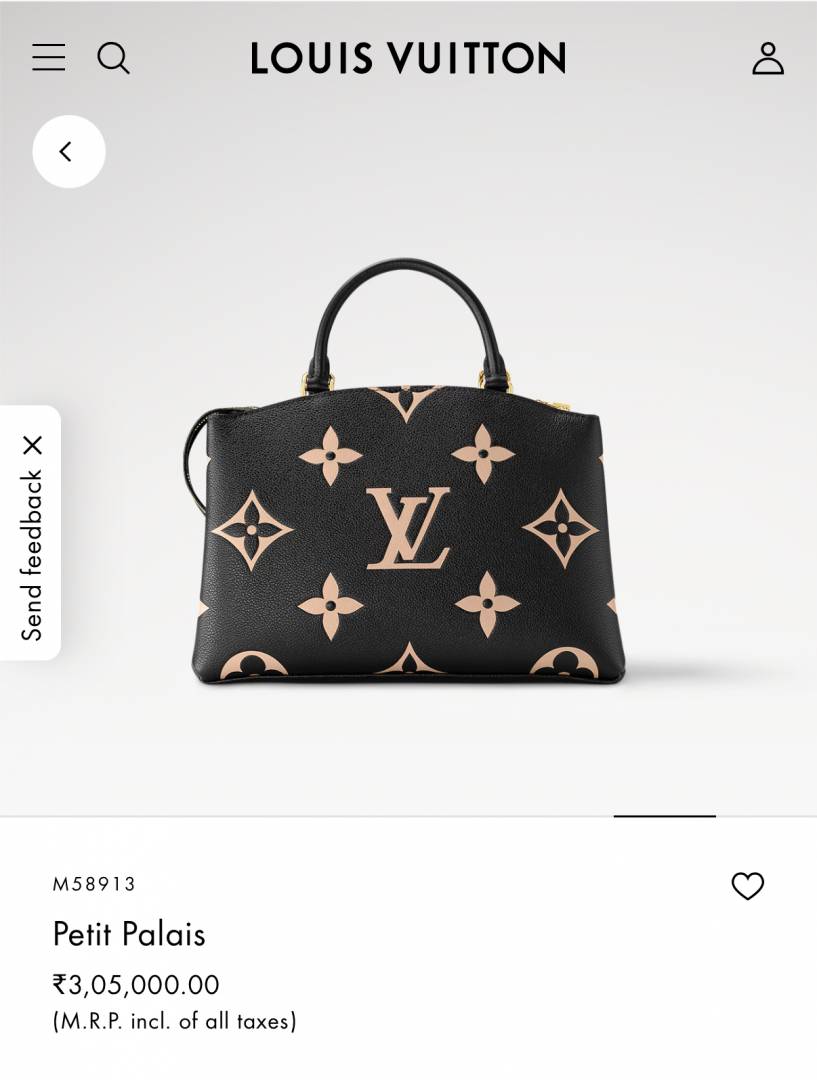Viewport: 817px width, 1080px height.
Task: Add Petit Palais to wishlist
Action: 747,886
